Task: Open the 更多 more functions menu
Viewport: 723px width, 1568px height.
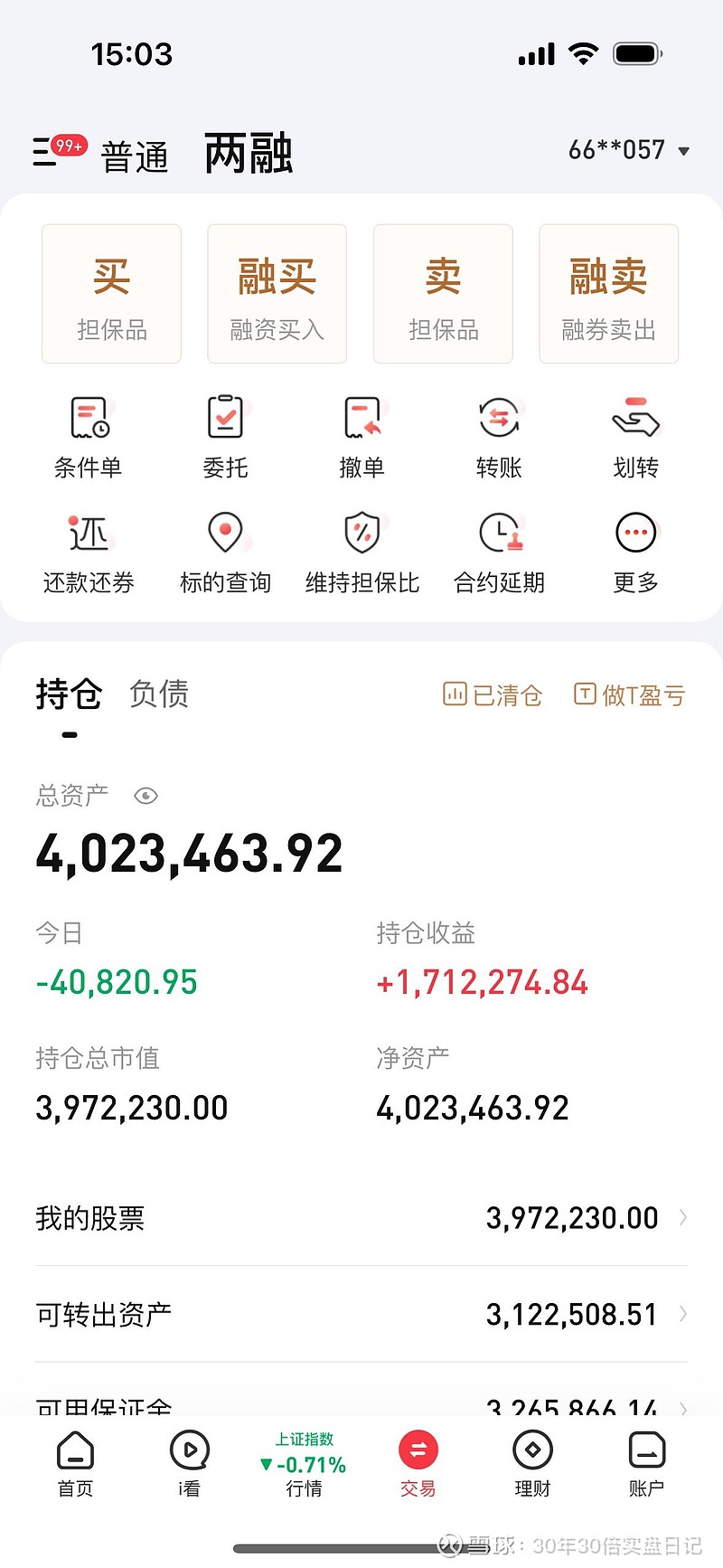Action: [x=635, y=552]
